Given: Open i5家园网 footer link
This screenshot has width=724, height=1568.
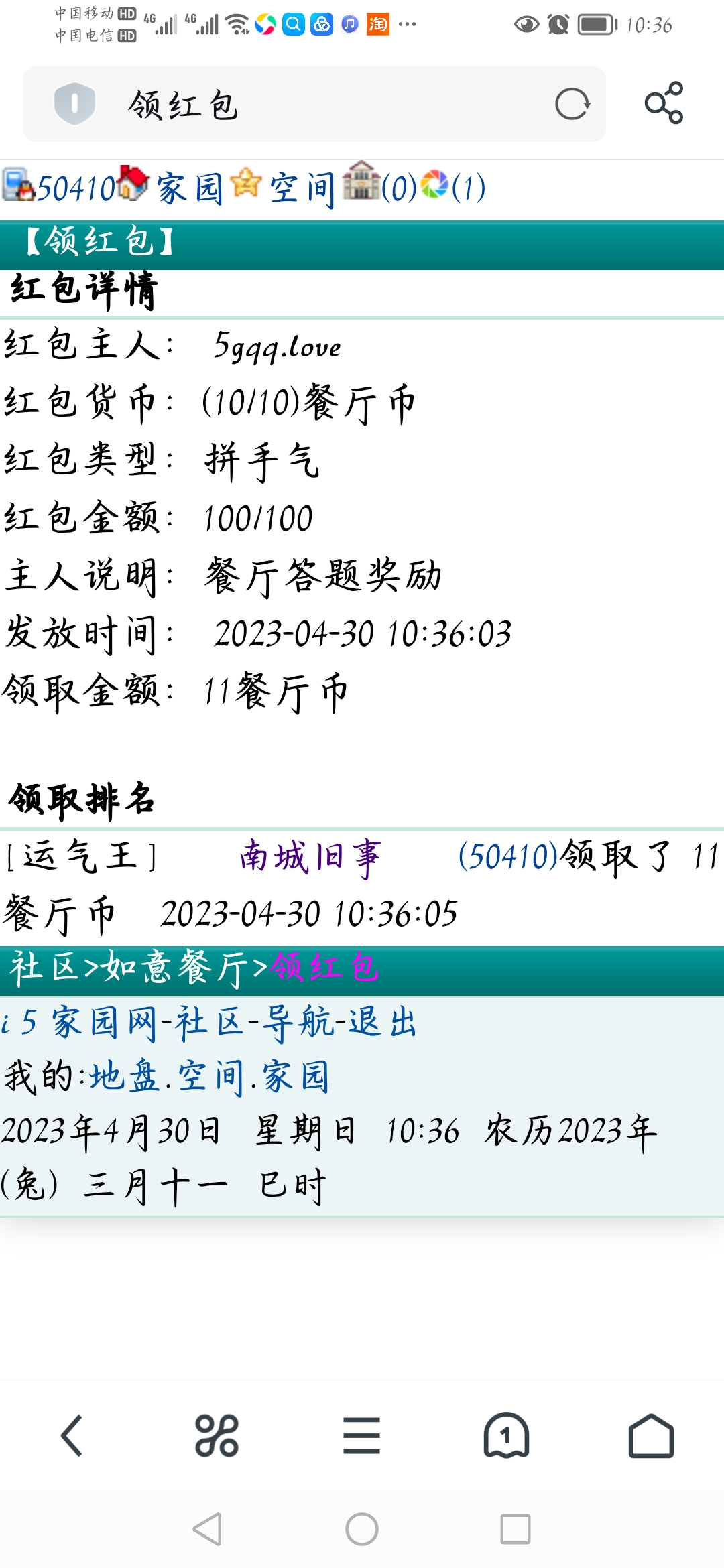Looking at the screenshot, I should point(78,1023).
